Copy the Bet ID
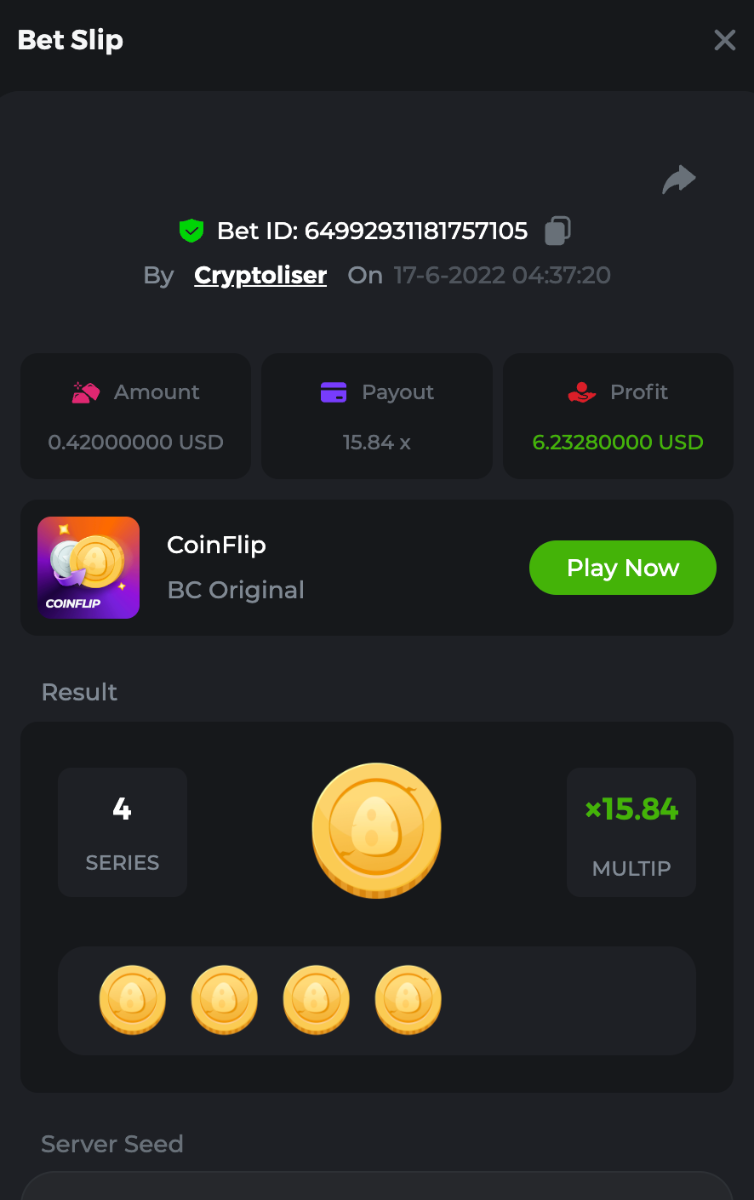 pos(557,231)
